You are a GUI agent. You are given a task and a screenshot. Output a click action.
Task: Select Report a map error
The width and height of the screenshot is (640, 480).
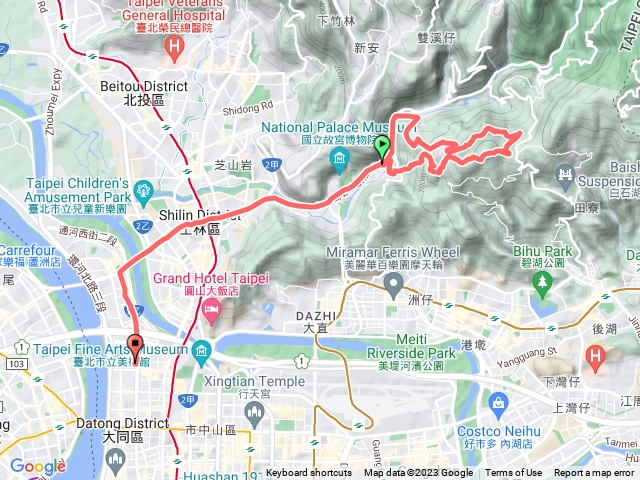point(594,473)
